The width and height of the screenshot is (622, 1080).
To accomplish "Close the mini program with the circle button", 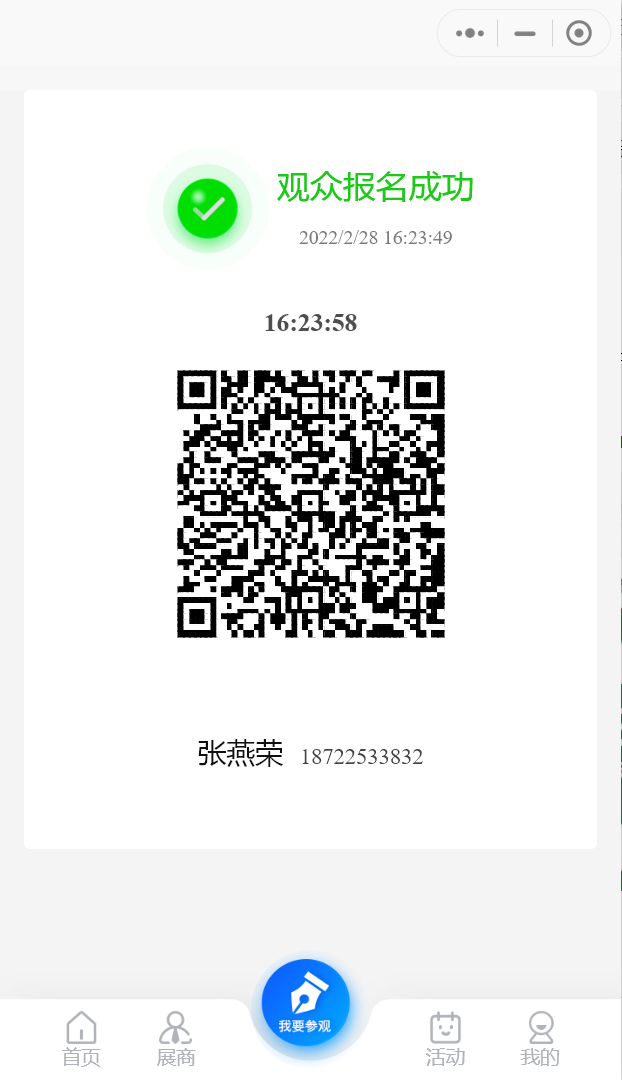I will point(578,33).
